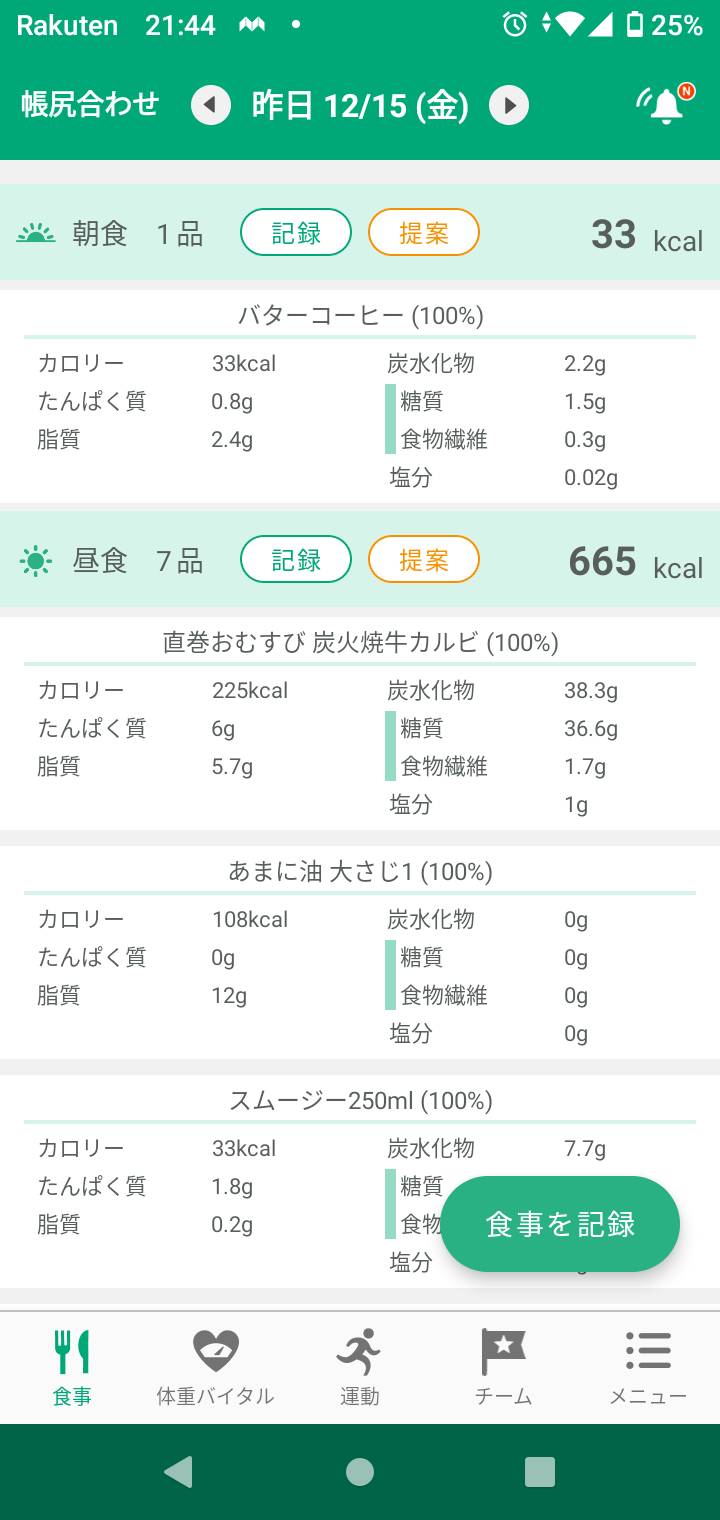The image size is (720, 1520).
Task: Switch to the 運動 tab
Action: (x=360, y=1367)
